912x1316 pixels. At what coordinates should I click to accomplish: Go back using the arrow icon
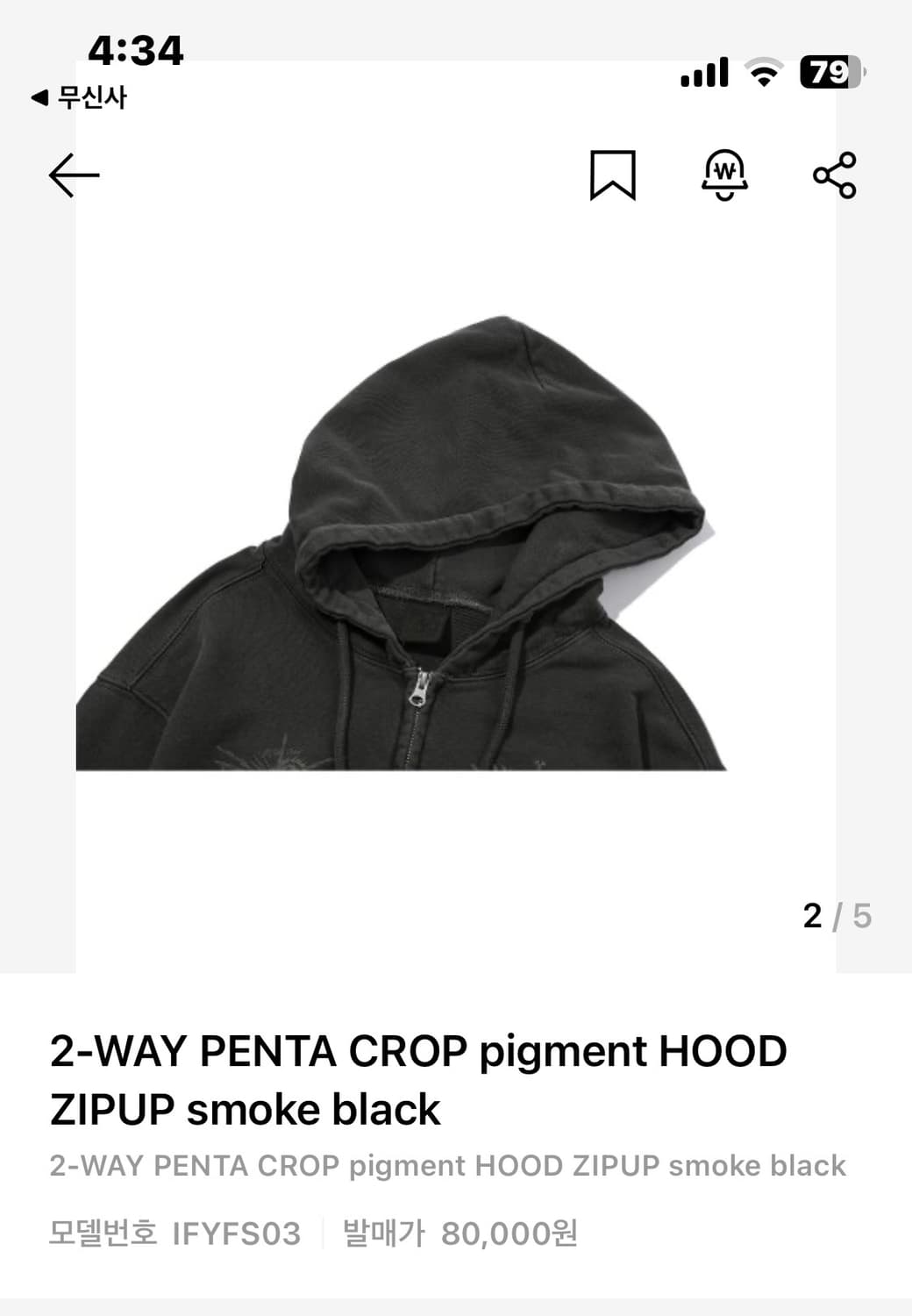[x=74, y=175]
